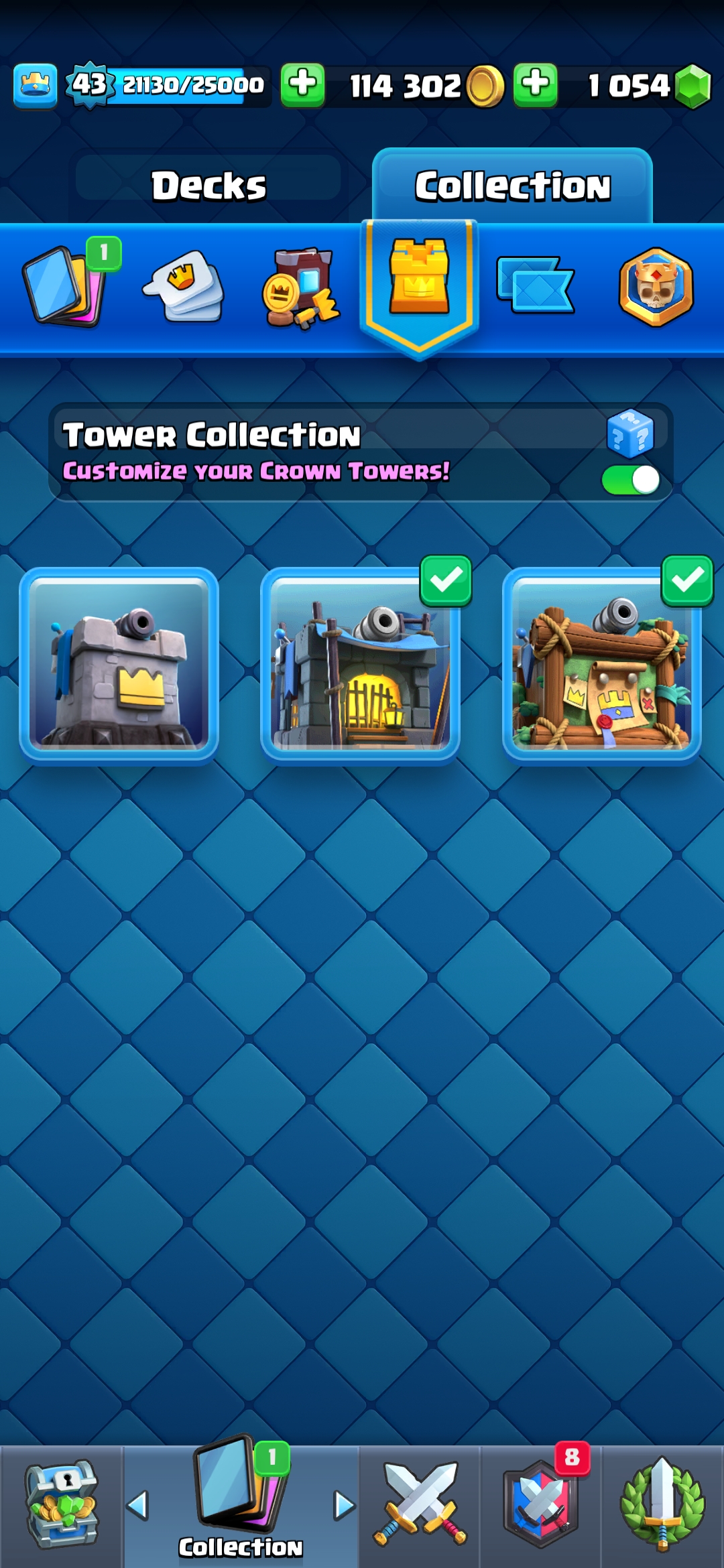
Task: Open the battle banners sub-tab
Action: pyautogui.click(x=535, y=285)
